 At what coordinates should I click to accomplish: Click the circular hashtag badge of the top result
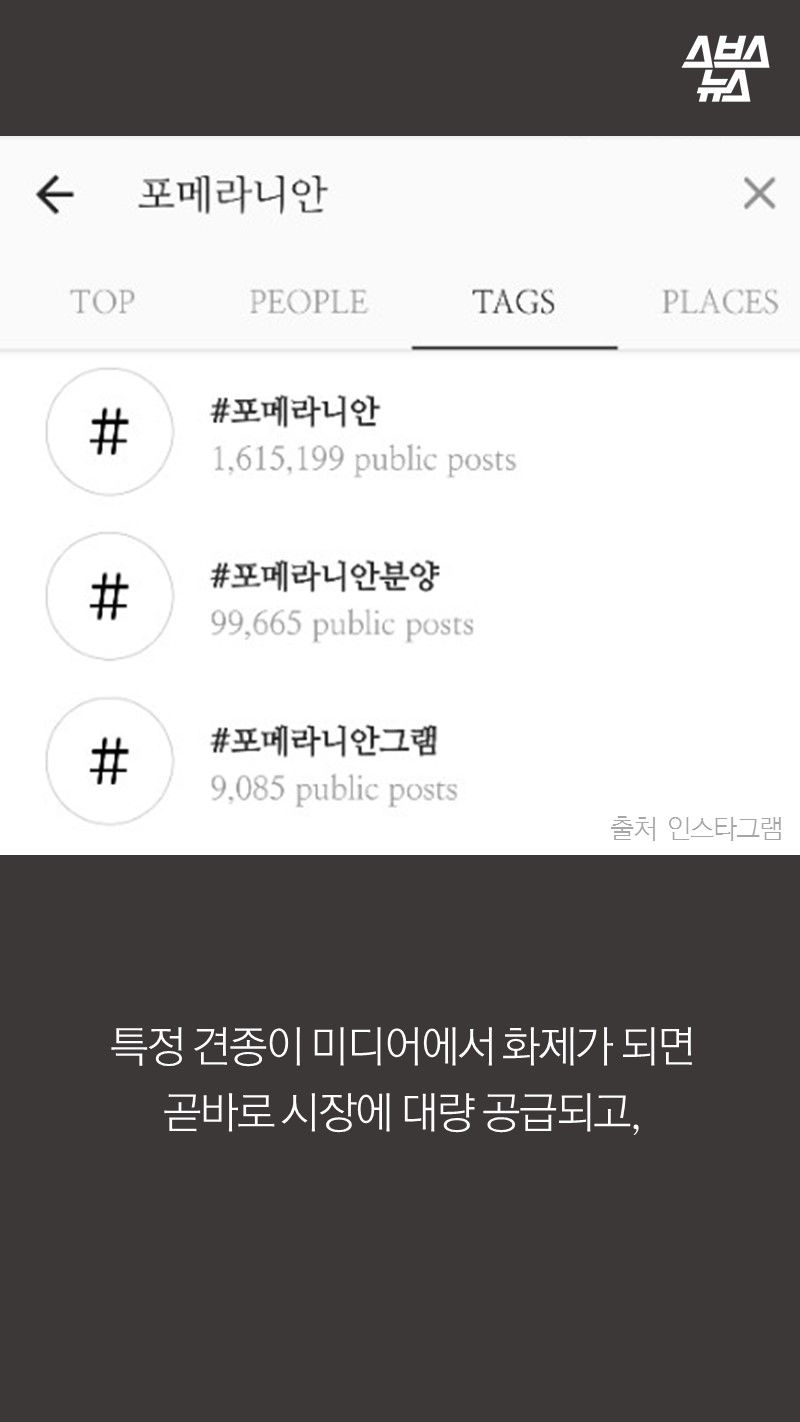(110, 431)
